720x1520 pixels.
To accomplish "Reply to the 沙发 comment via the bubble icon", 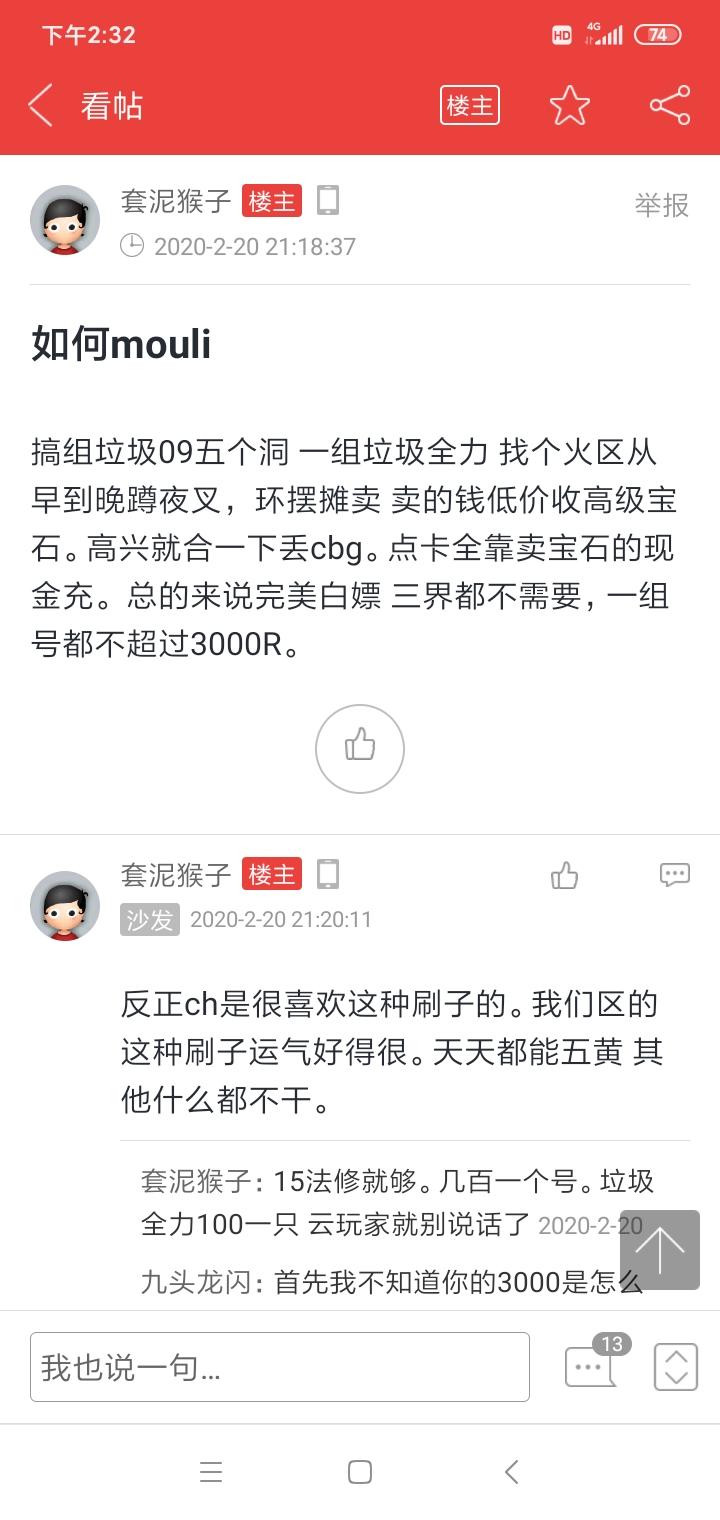I will [x=675, y=876].
